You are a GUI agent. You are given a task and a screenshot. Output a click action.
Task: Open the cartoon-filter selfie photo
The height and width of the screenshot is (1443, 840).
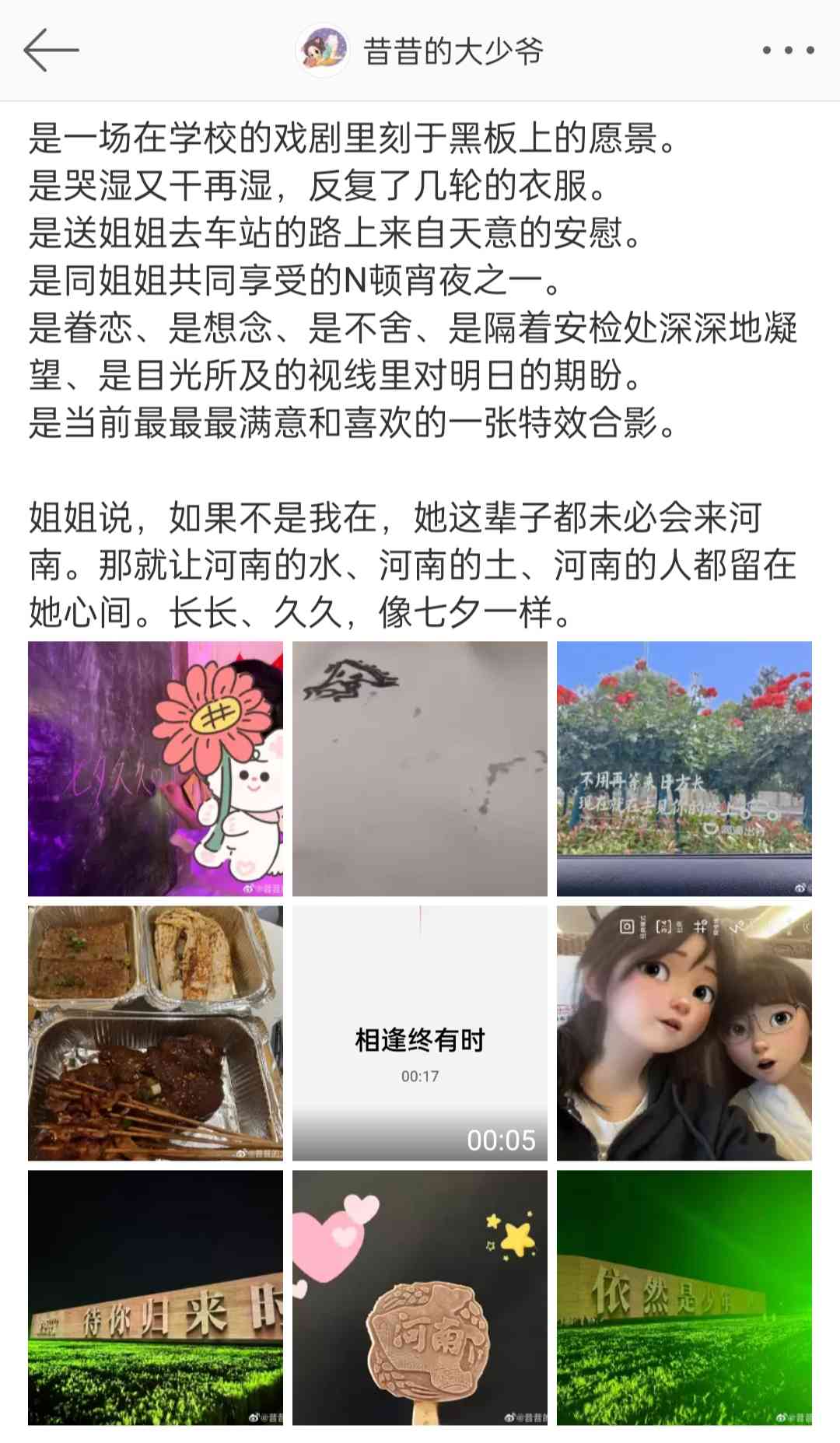pyautogui.click(x=684, y=1033)
